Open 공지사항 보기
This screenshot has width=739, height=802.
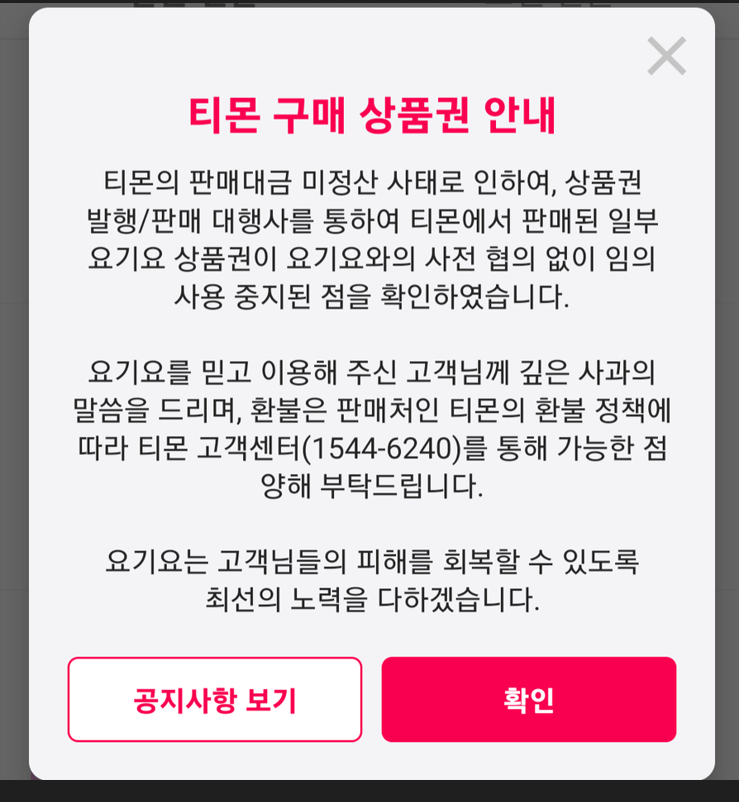[x=215, y=700]
